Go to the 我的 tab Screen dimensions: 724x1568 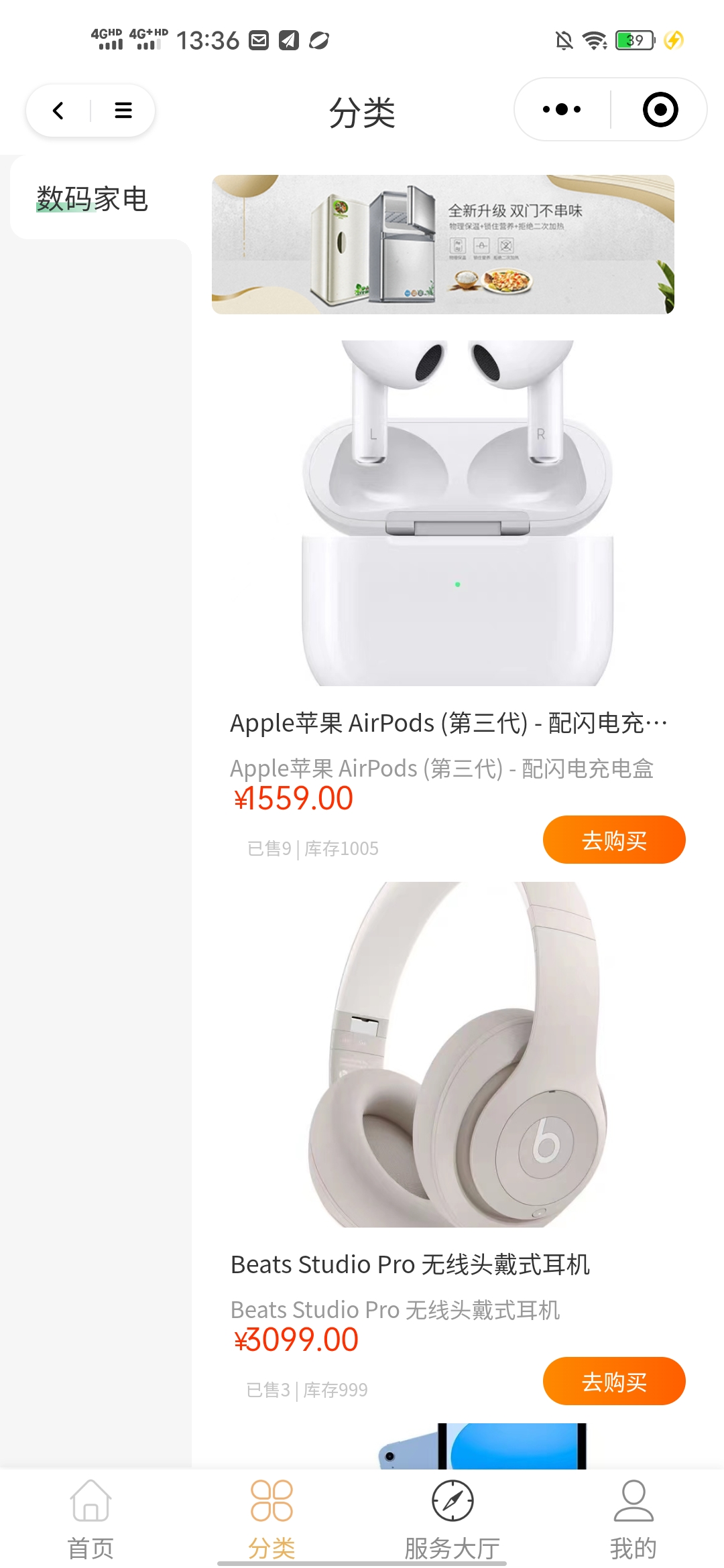(633, 1519)
